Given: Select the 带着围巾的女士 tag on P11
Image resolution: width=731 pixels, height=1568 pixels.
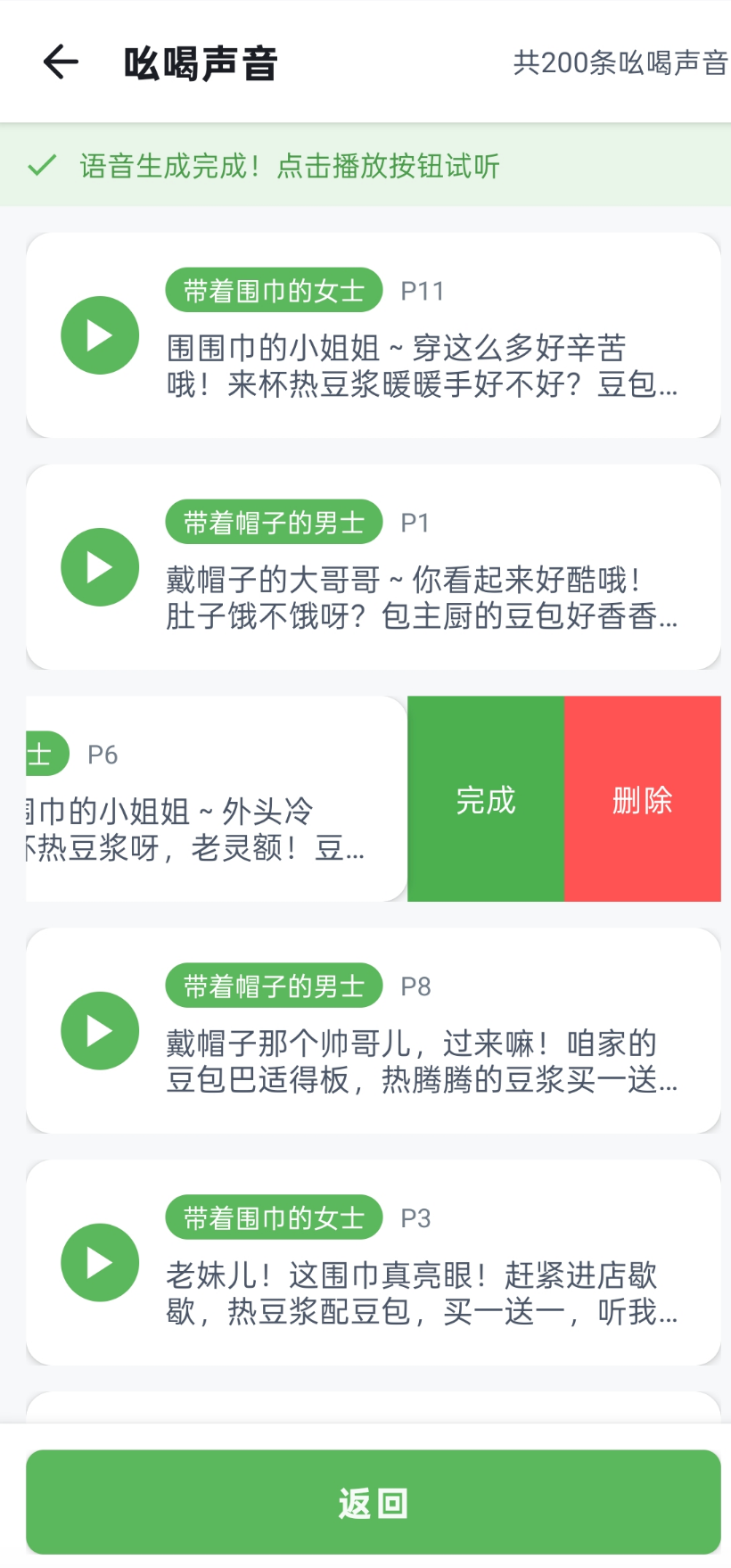Looking at the screenshot, I should click(273, 289).
